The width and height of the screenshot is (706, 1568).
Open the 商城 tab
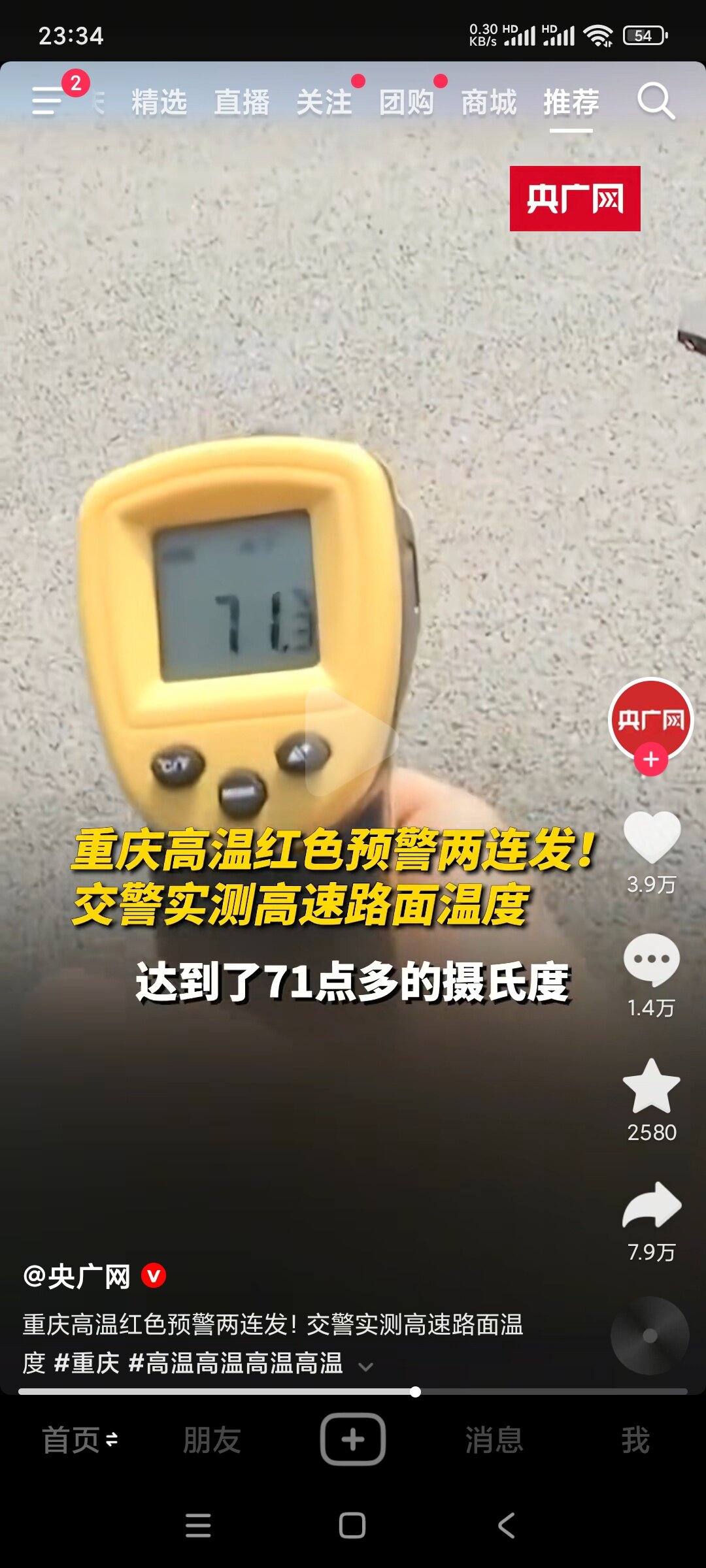pyautogui.click(x=489, y=103)
